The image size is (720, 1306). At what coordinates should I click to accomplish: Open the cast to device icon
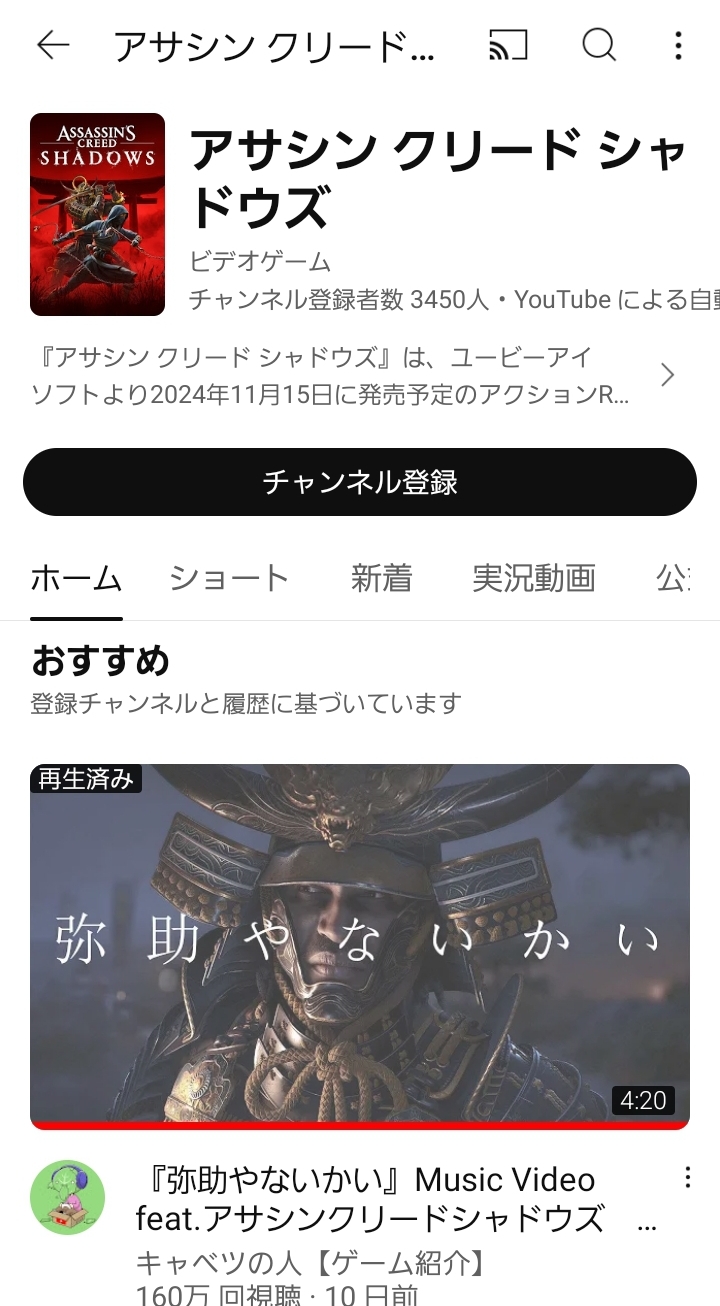(x=508, y=45)
